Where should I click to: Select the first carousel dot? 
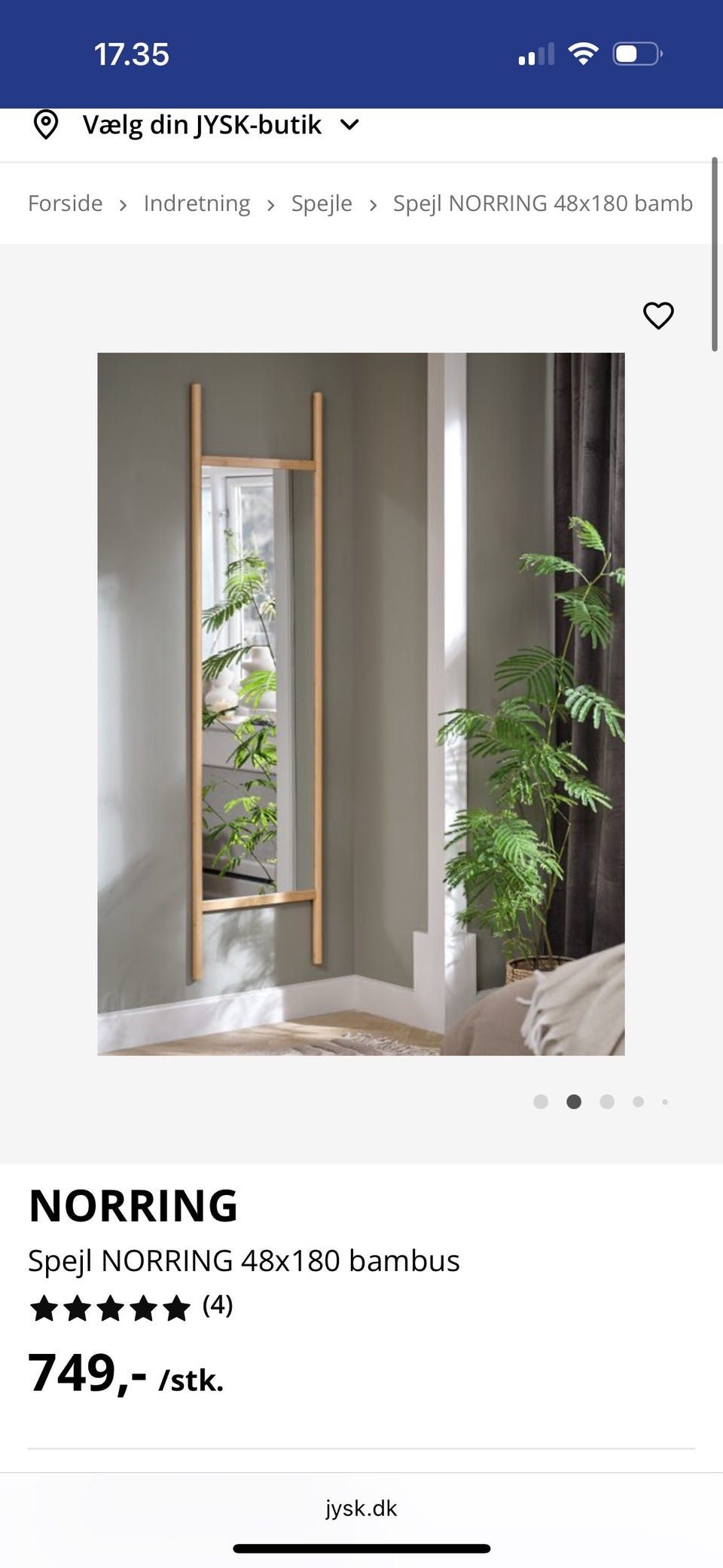pyautogui.click(x=541, y=1101)
